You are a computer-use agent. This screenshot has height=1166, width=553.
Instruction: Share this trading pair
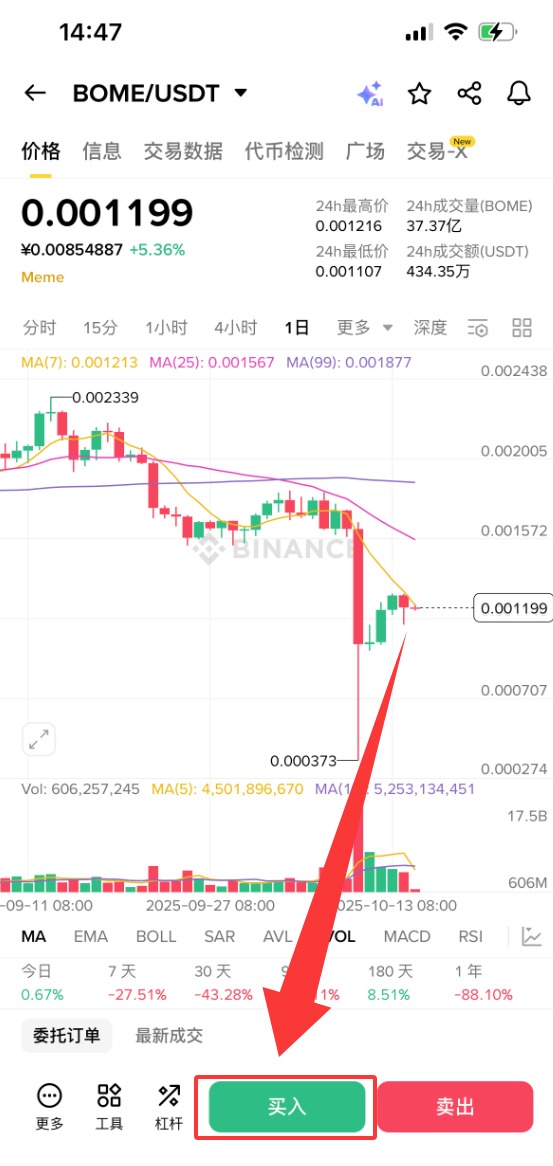pyautogui.click(x=469, y=94)
